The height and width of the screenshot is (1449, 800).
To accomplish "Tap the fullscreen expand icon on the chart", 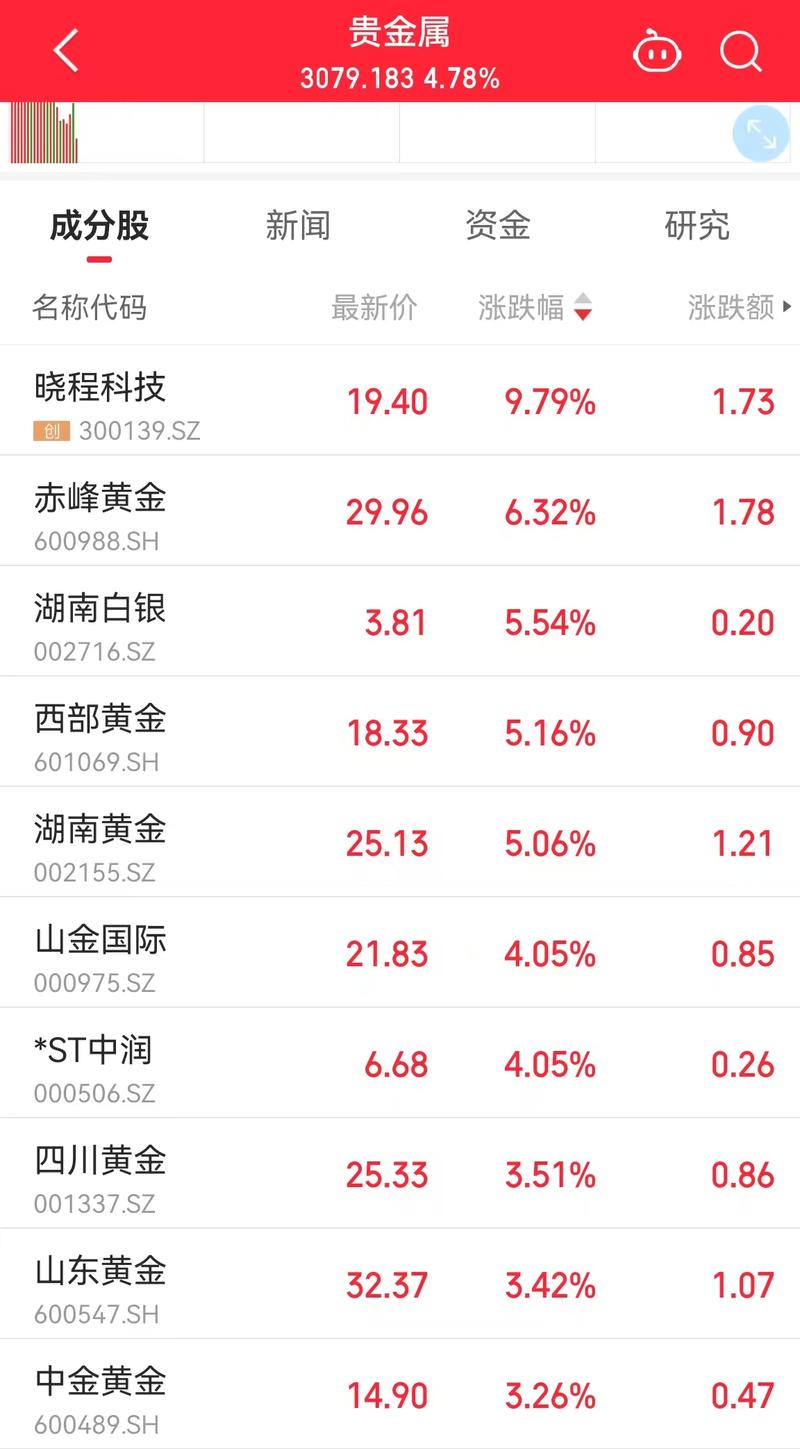I will [759, 133].
